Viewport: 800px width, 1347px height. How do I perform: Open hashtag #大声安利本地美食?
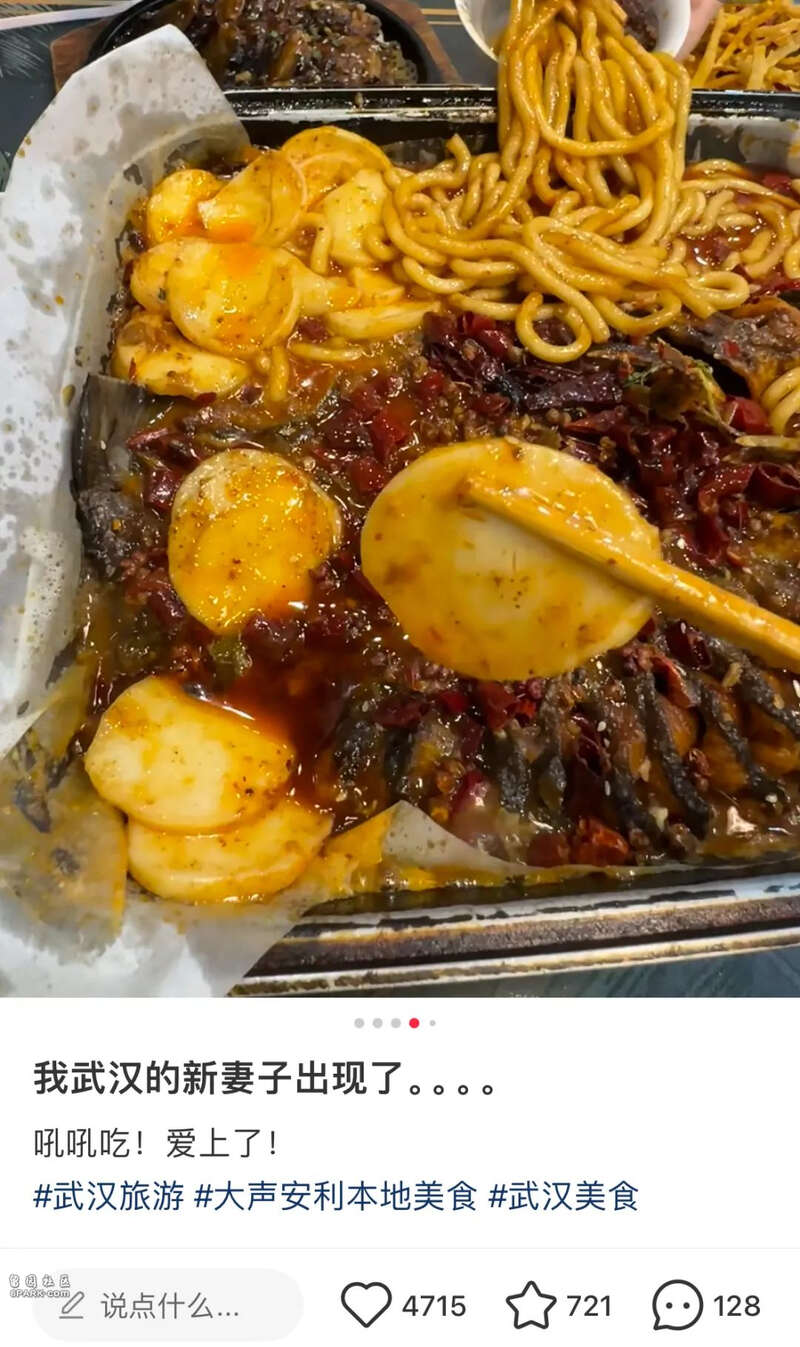tap(335, 1196)
